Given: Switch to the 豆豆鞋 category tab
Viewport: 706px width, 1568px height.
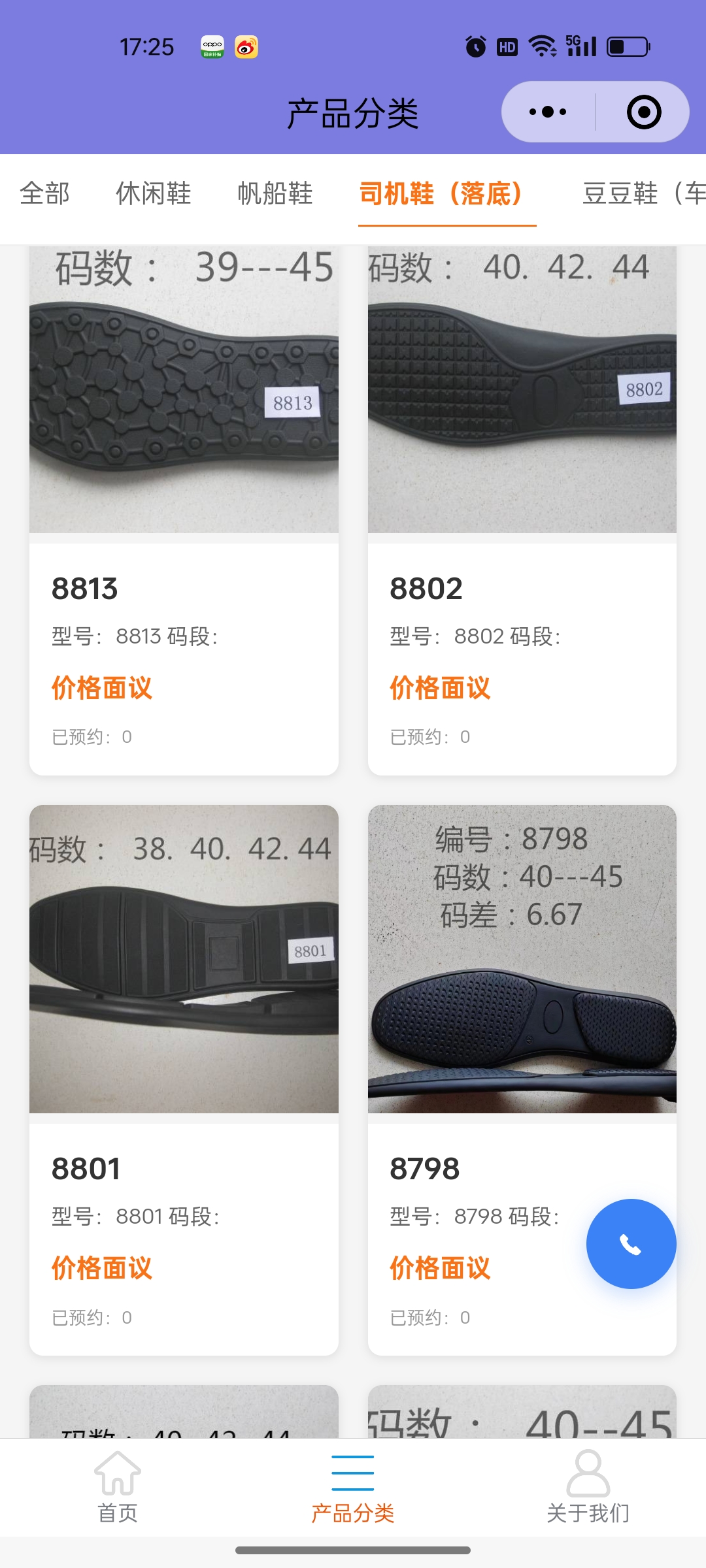Looking at the screenshot, I should 641,193.
